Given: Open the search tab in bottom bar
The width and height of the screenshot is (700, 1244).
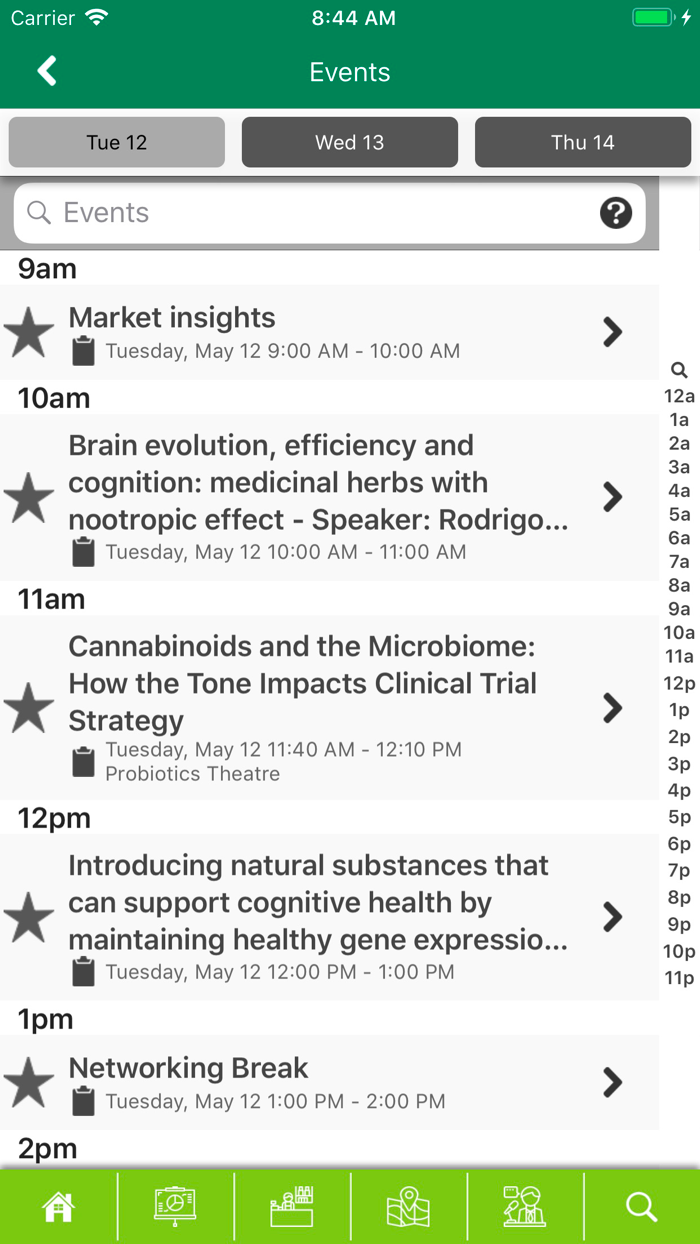Looking at the screenshot, I should click(642, 1207).
